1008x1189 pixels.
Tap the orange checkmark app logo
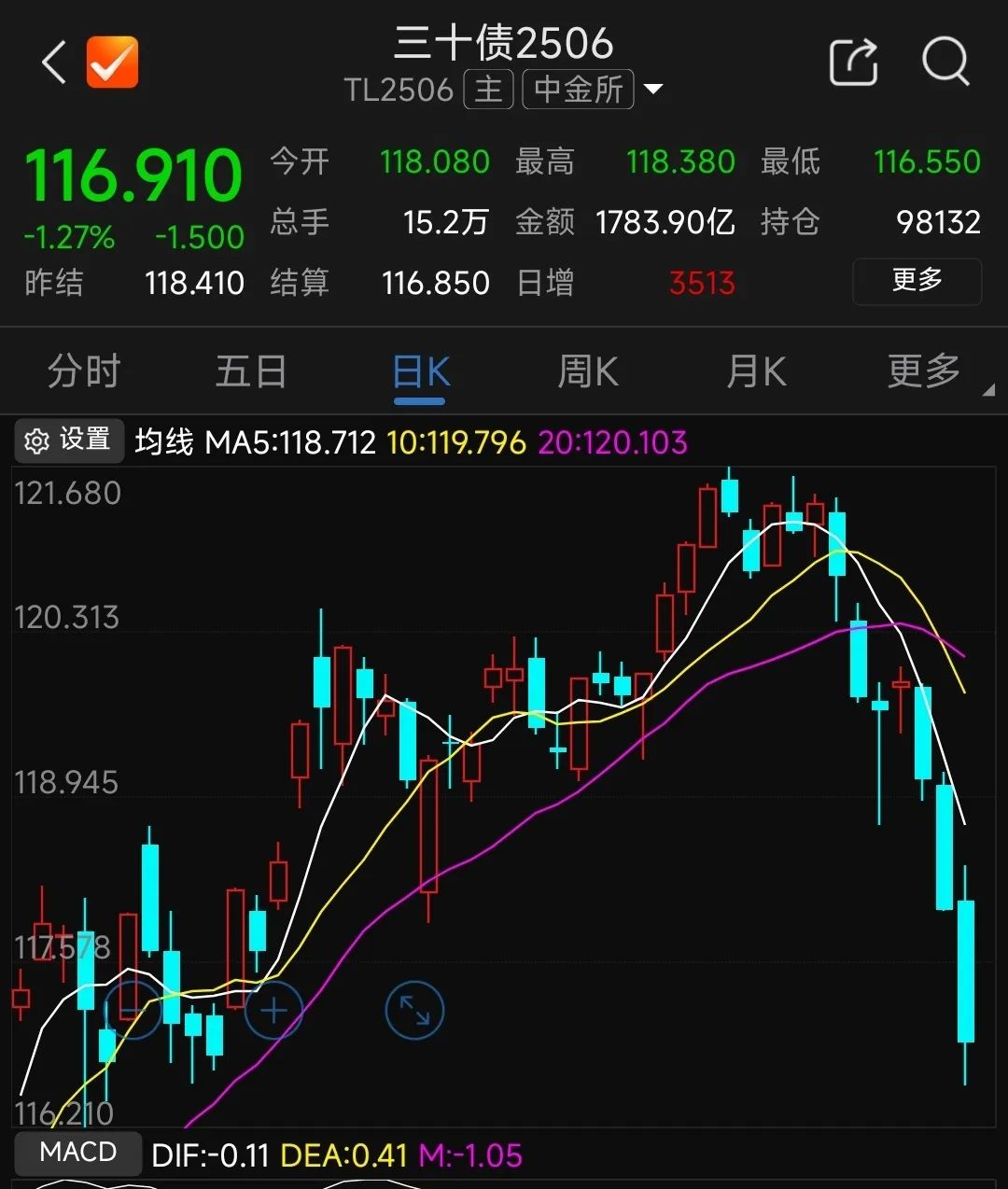[x=111, y=61]
